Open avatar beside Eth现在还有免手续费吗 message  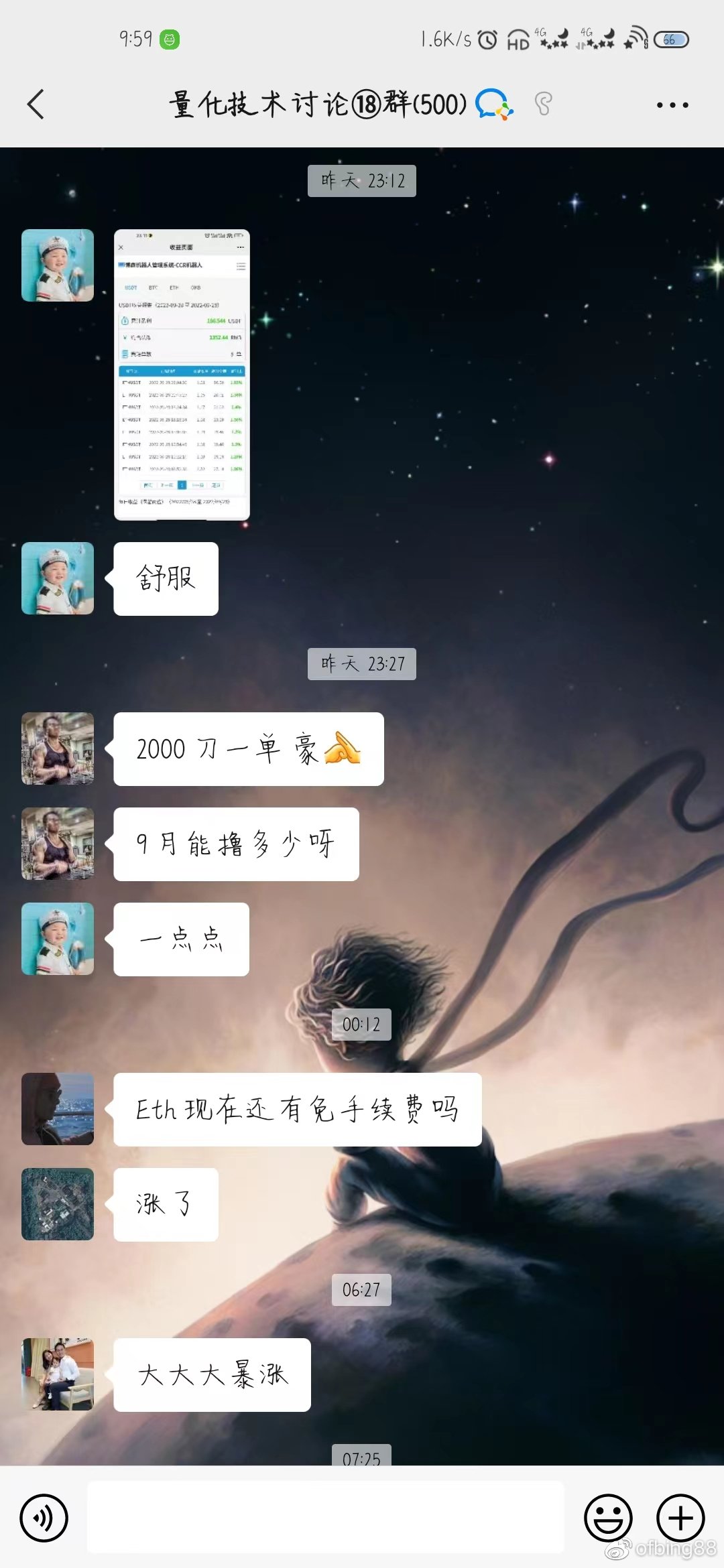click(x=58, y=1109)
